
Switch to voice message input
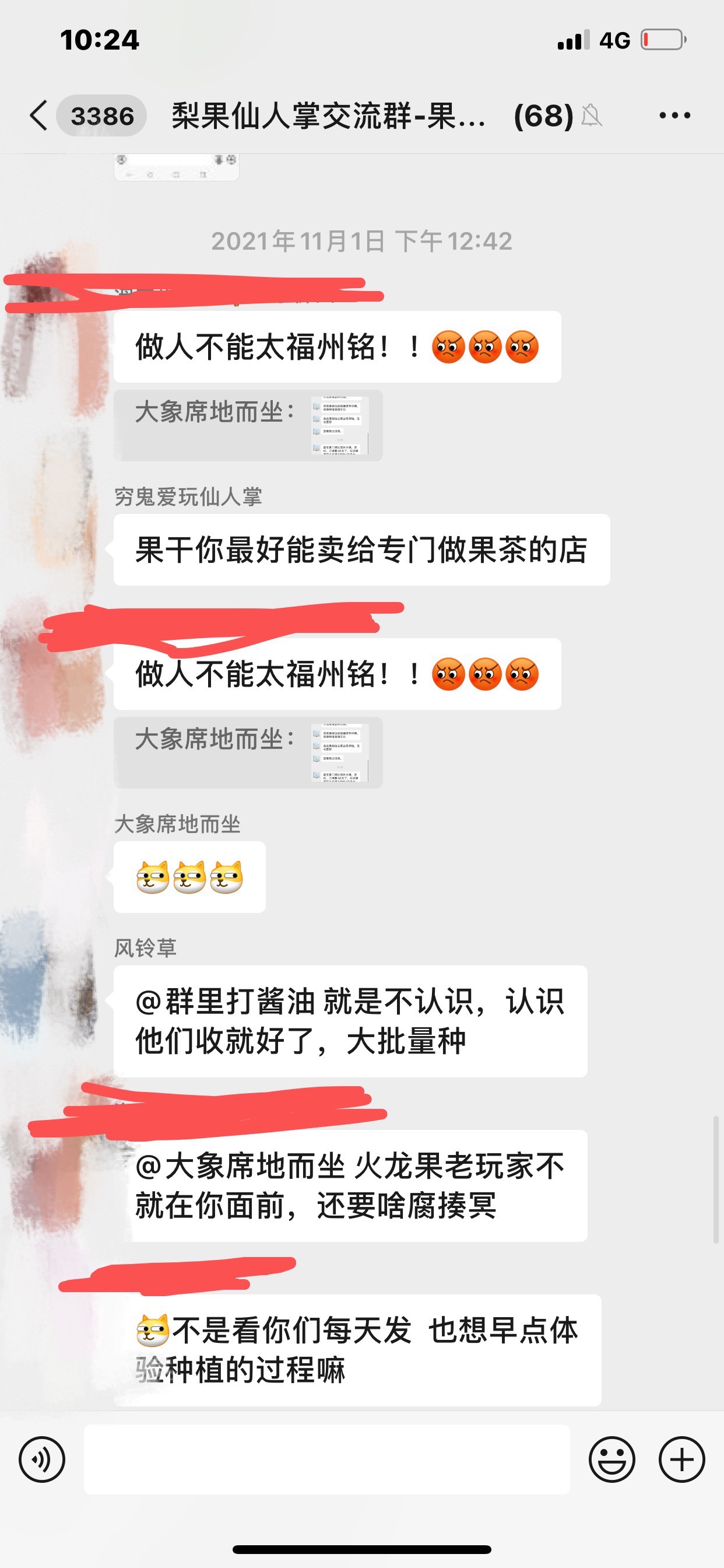point(41,1459)
